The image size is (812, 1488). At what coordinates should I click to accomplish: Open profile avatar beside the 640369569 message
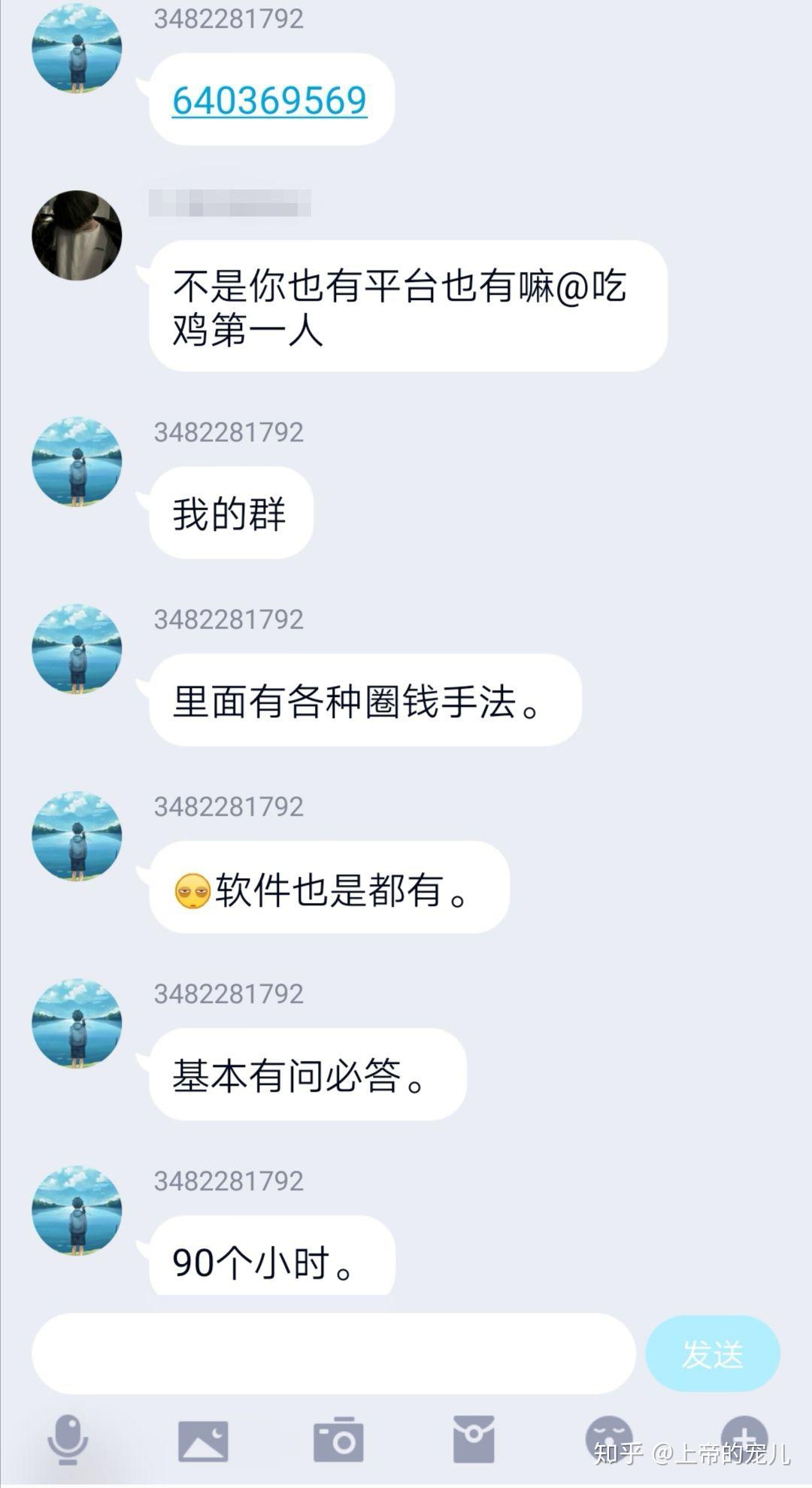point(77,48)
